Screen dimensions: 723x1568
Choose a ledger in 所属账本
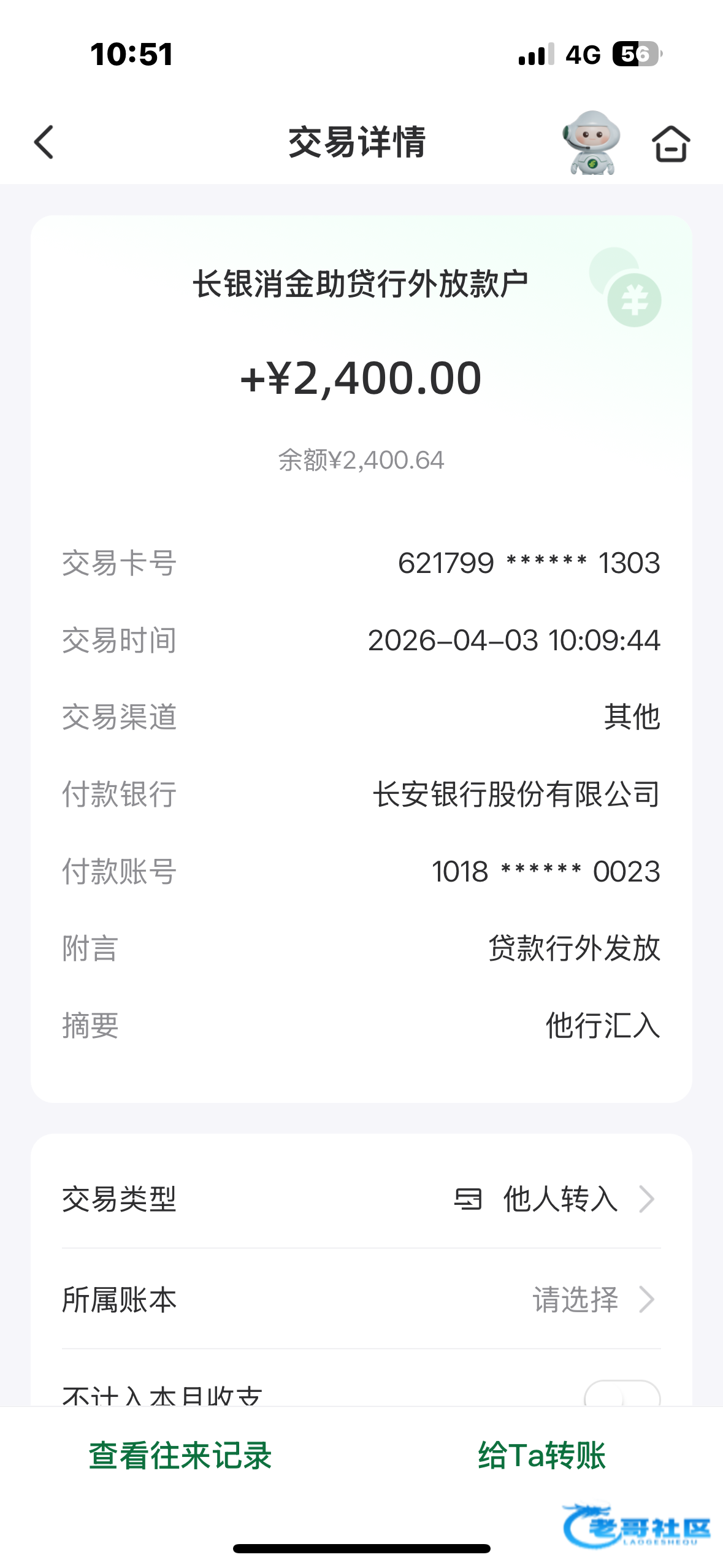pyautogui.click(x=589, y=1299)
